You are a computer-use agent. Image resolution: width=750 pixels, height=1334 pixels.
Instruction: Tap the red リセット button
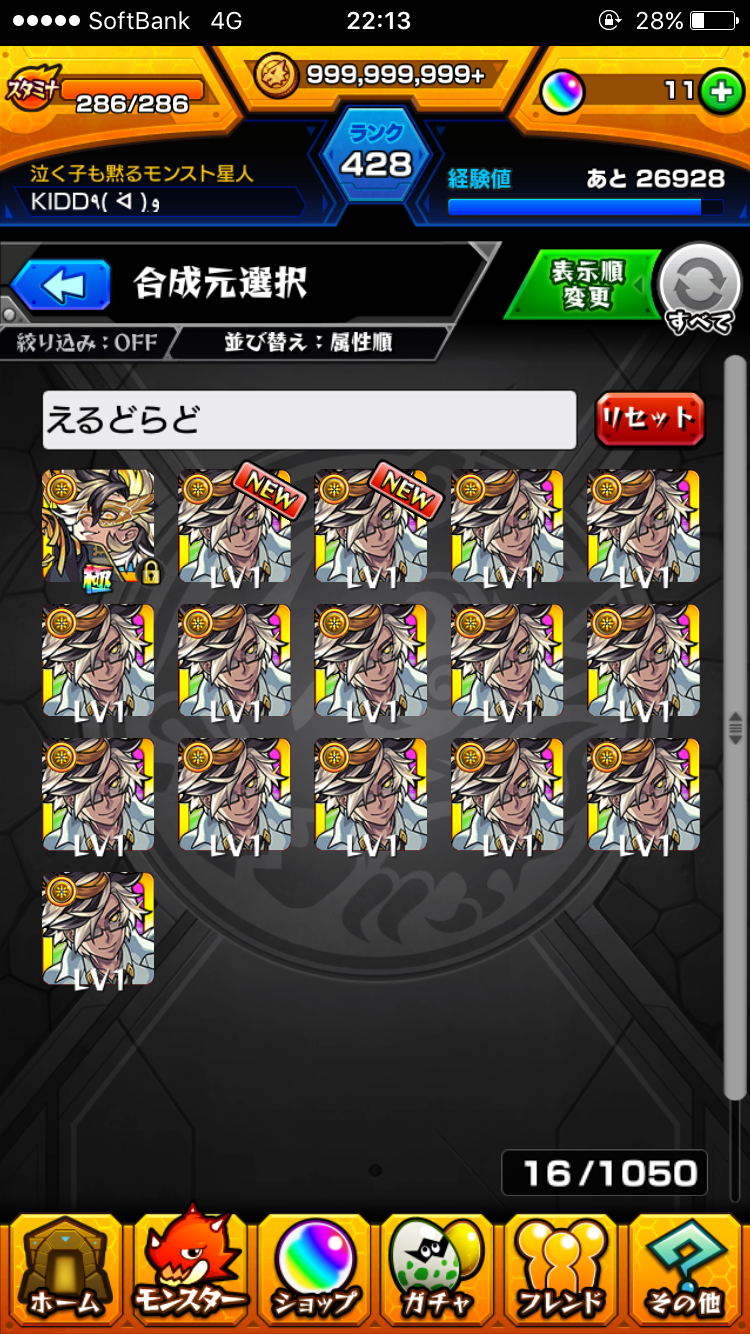(650, 419)
